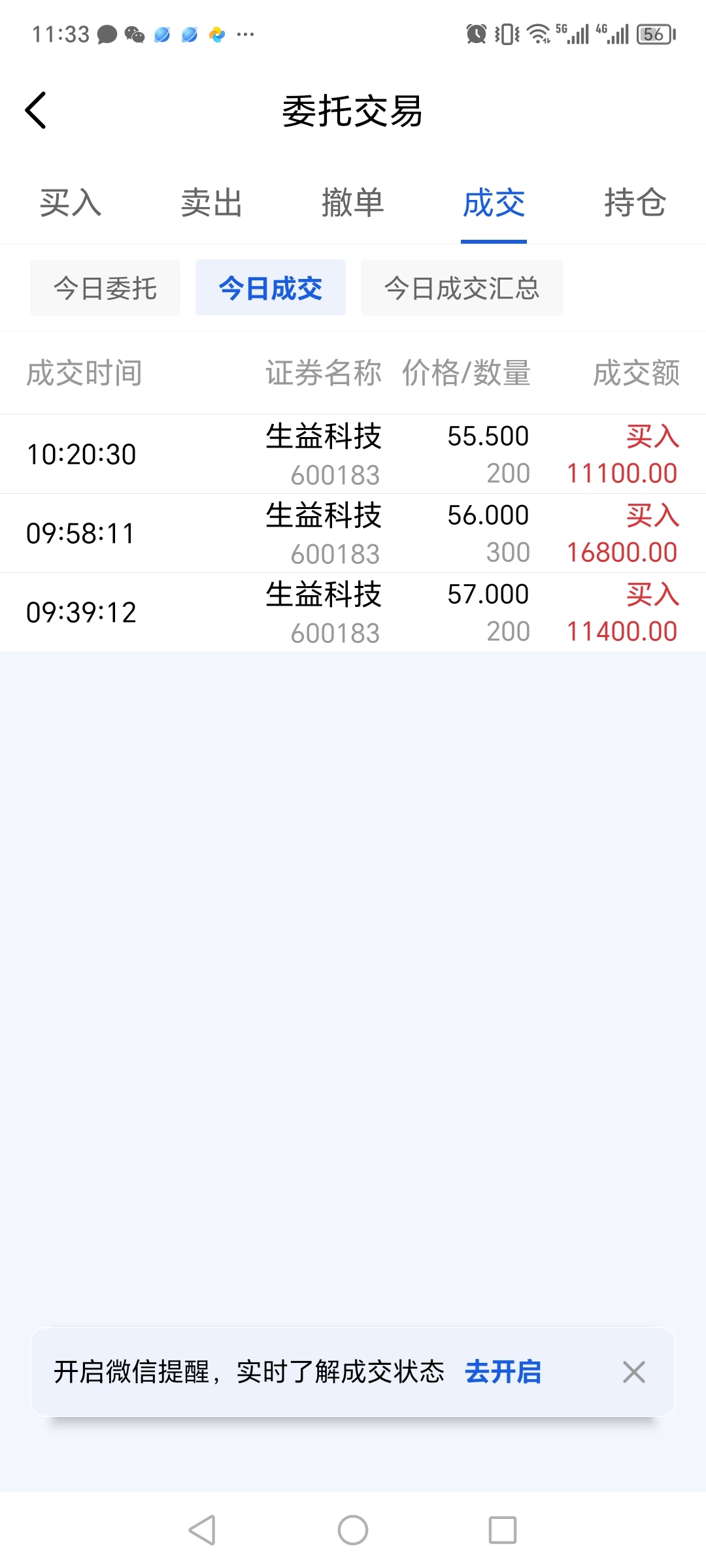Screen dimensions: 706x1568
Task: Open the 持仓 tab
Action: [635, 203]
